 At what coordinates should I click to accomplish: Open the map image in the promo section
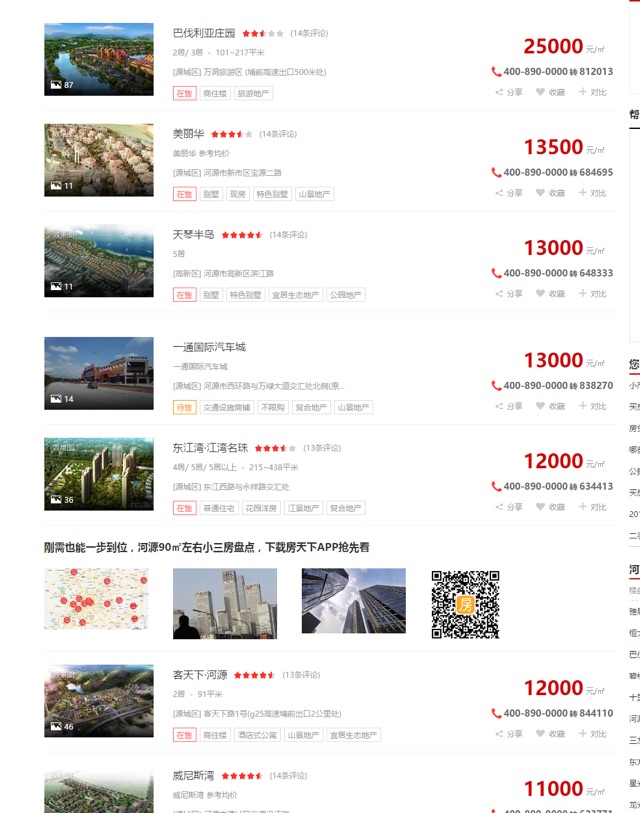tap(96, 604)
